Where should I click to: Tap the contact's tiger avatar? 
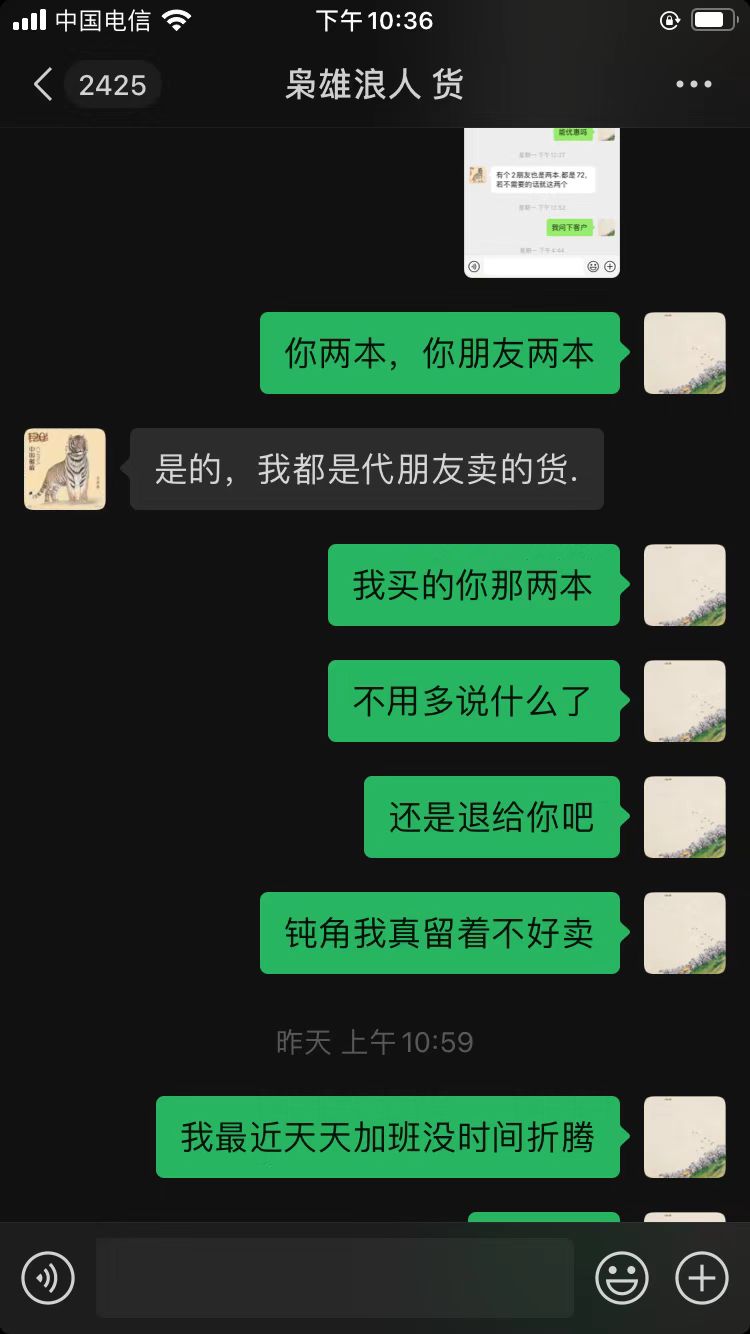click(x=65, y=469)
